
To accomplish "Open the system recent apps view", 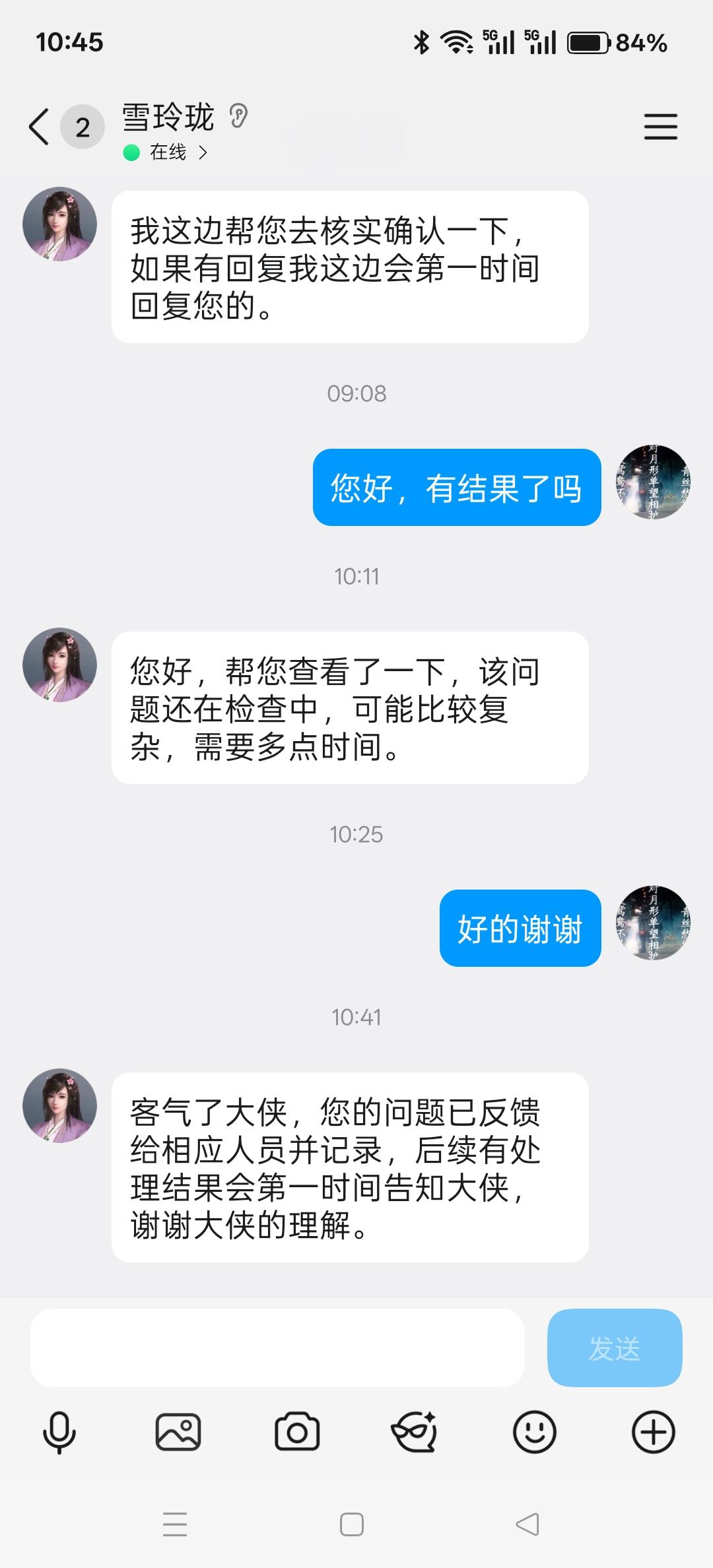I will [175, 1524].
